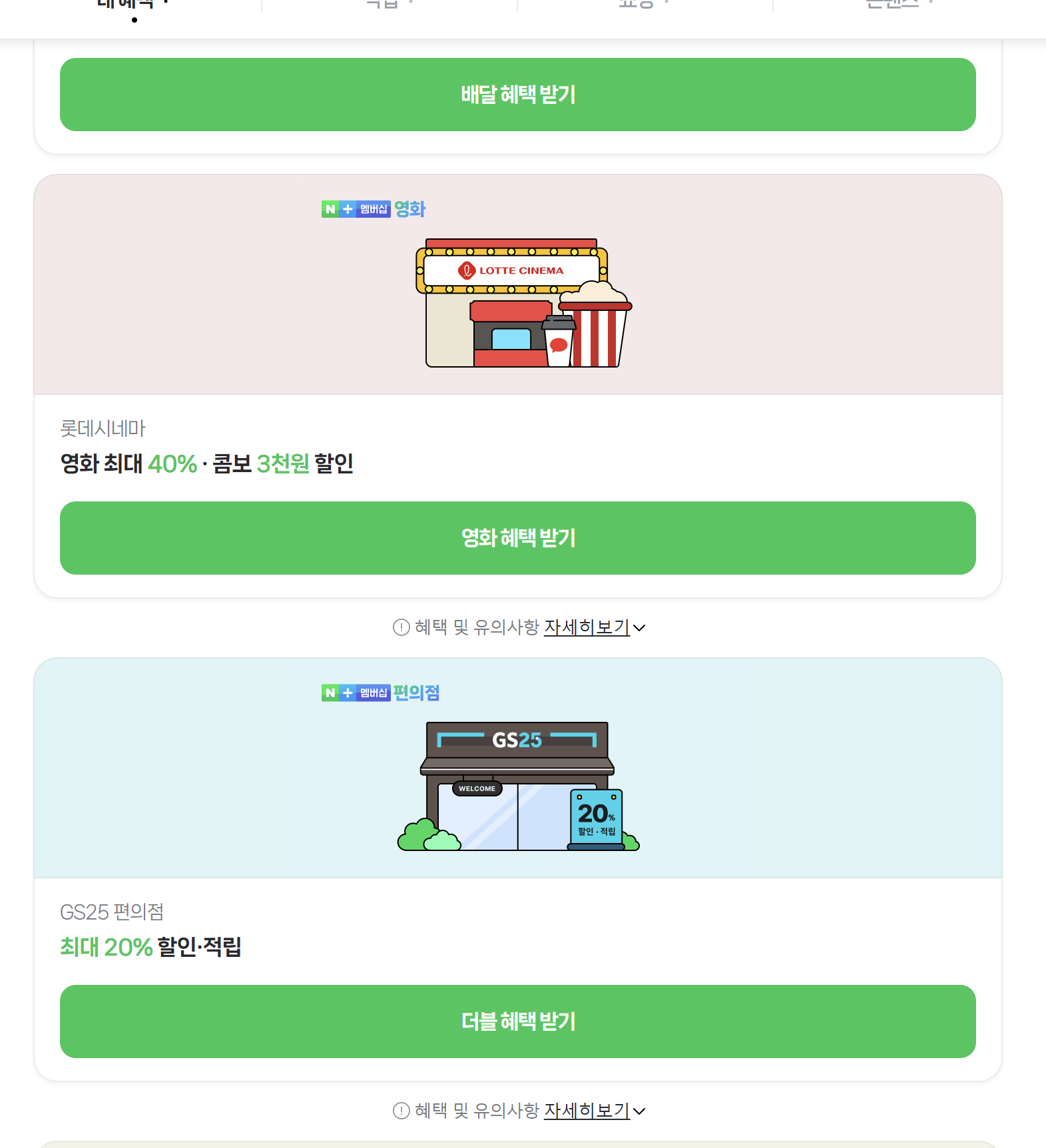The height and width of the screenshot is (1148, 1046).
Task: Expand 자세히 보기 under the GS25 offer
Action: (x=587, y=1111)
